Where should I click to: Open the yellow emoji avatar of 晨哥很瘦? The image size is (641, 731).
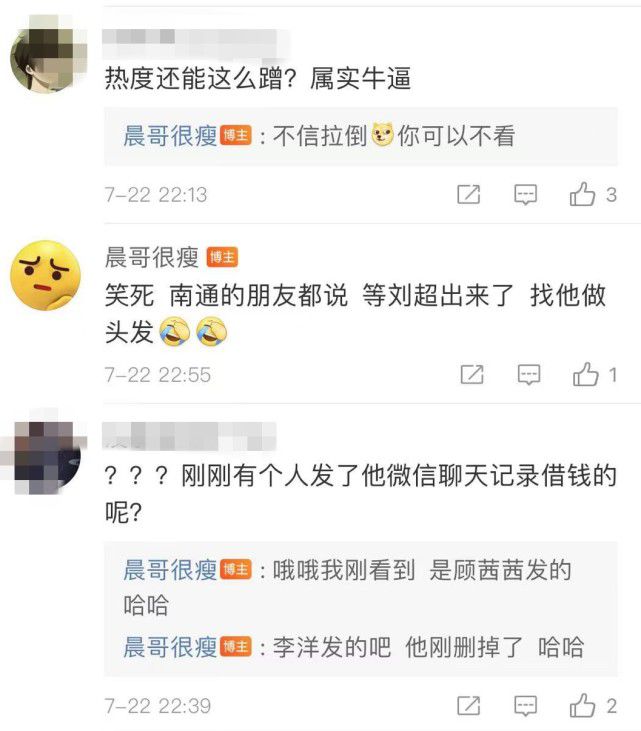45,274
